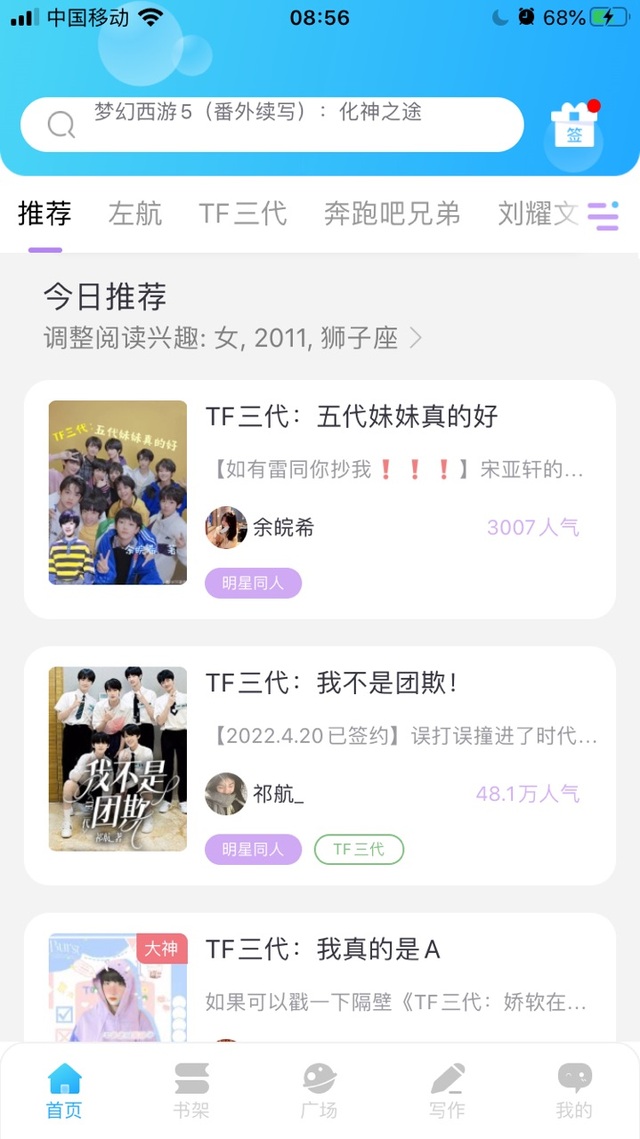The height and width of the screenshot is (1139, 640).
Task: Go to the 书架 bookshelf tab
Action: pos(191,1090)
